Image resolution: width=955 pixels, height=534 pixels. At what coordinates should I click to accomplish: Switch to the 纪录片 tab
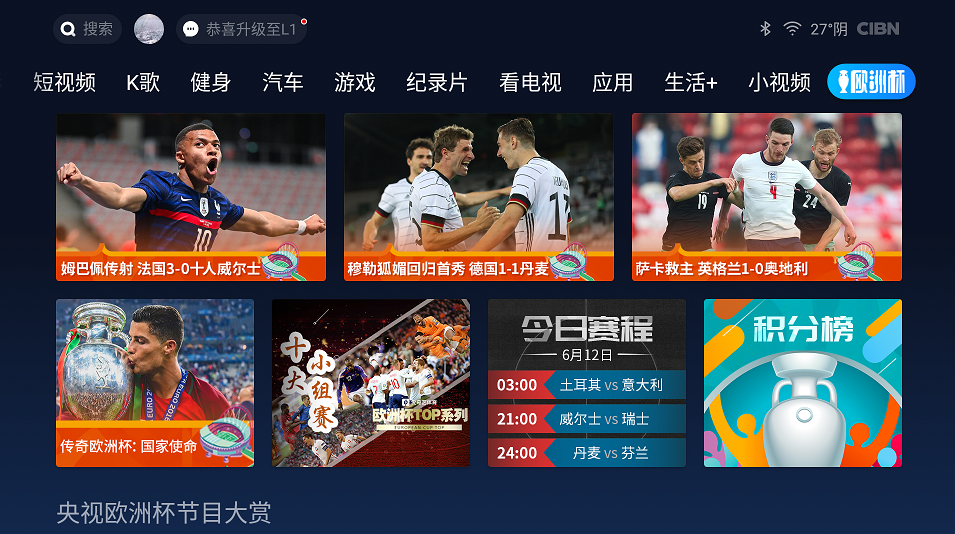tap(437, 82)
